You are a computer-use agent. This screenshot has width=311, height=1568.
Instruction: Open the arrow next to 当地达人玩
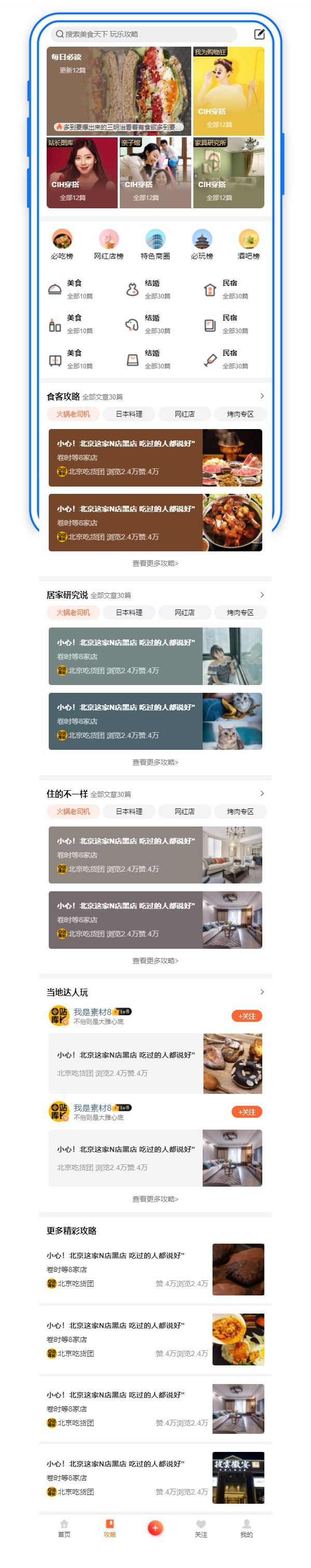click(x=262, y=992)
